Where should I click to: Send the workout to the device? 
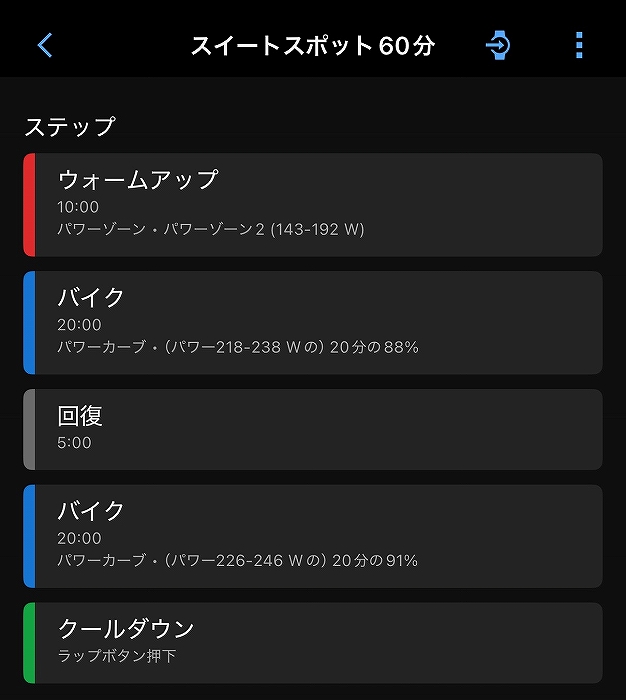point(497,45)
